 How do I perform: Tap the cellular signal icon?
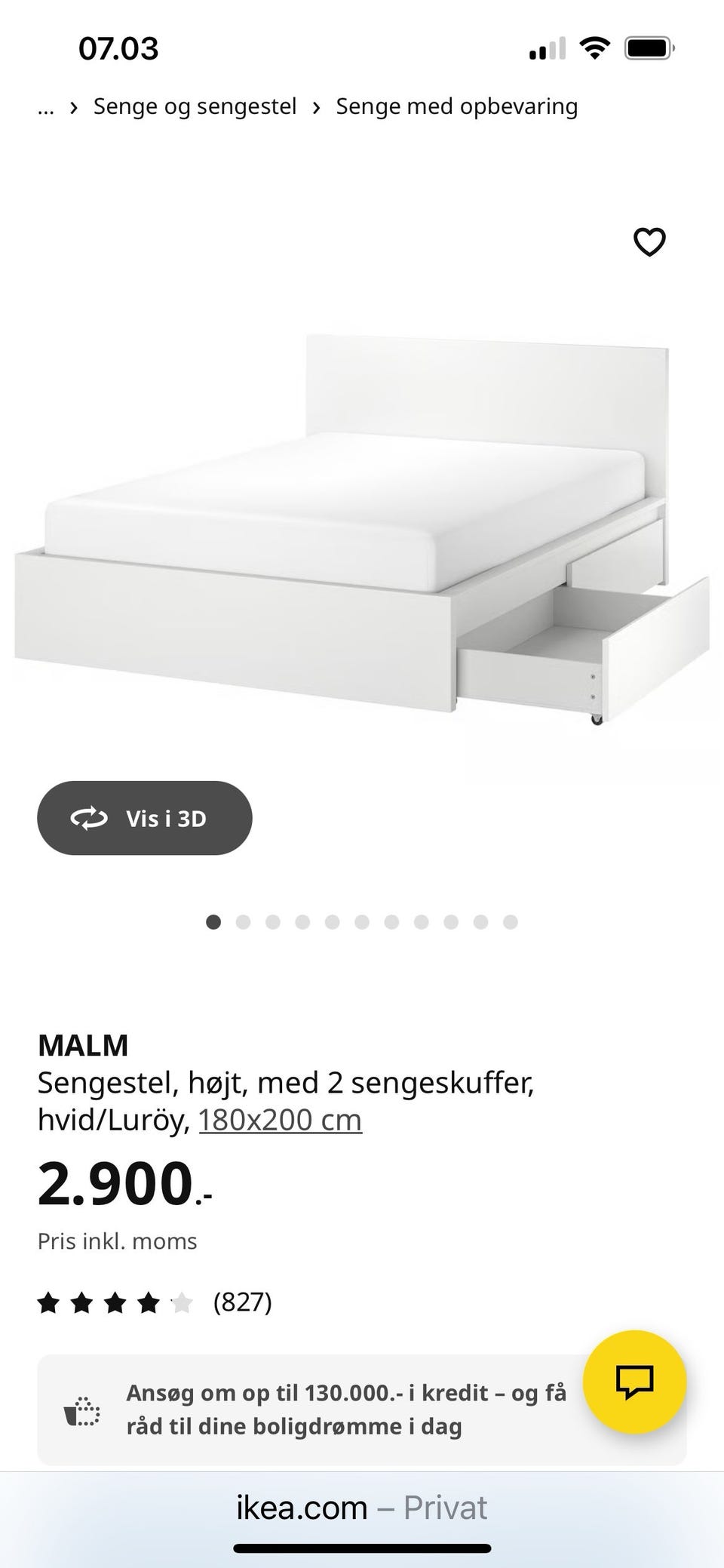pos(548,48)
